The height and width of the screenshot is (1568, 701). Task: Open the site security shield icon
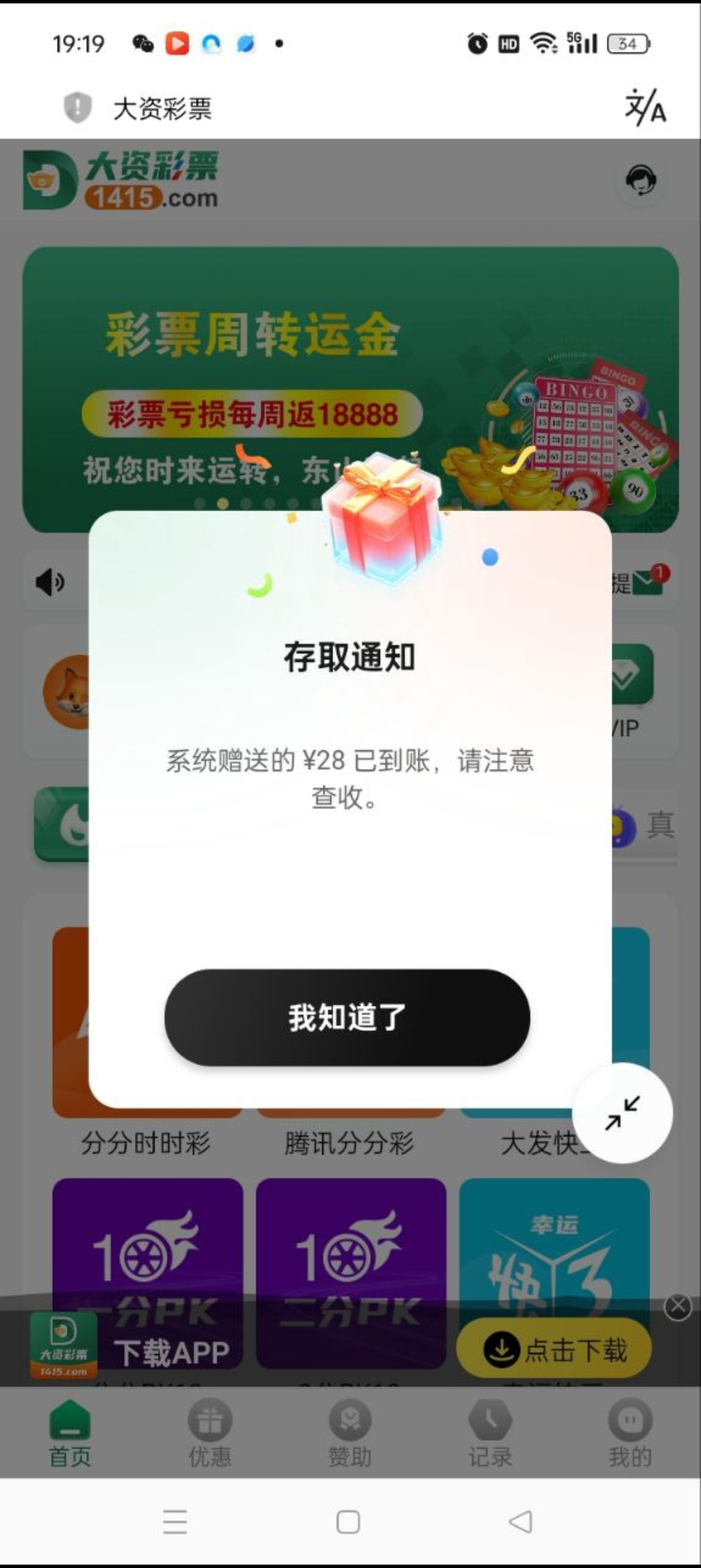click(78, 107)
